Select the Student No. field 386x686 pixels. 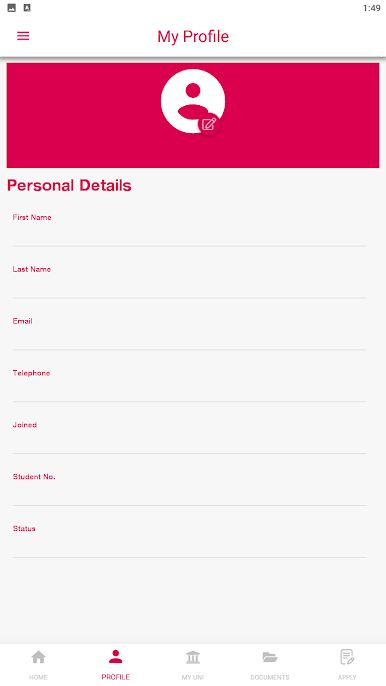click(189, 489)
